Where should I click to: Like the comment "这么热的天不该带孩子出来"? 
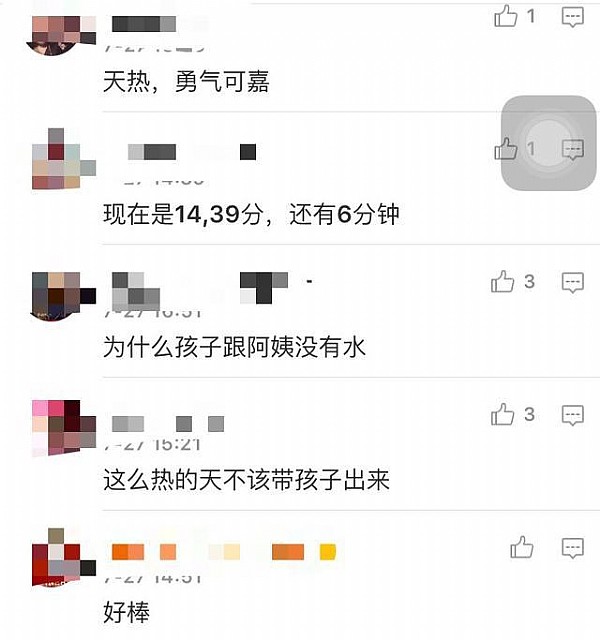tap(503, 414)
